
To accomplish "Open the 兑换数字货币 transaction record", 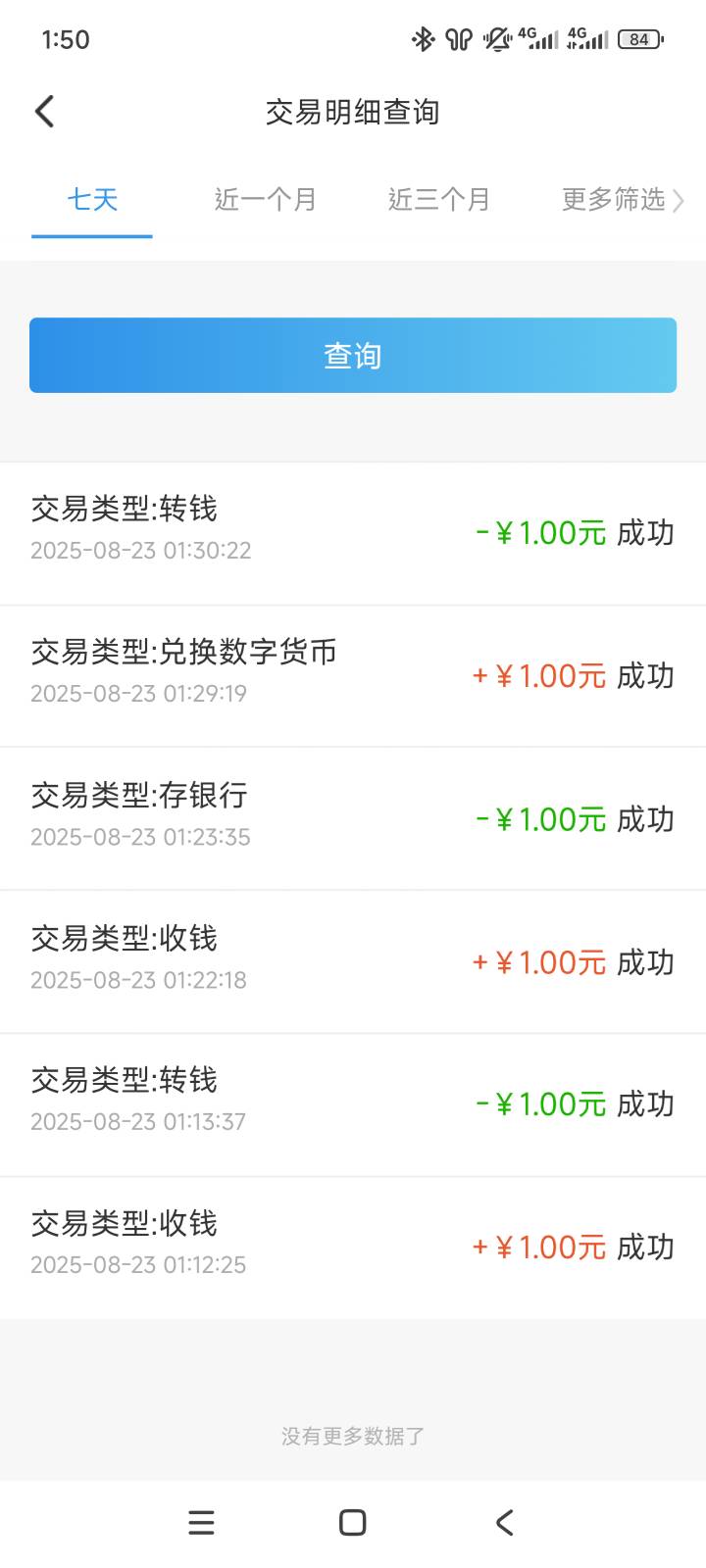I will coord(353,676).
